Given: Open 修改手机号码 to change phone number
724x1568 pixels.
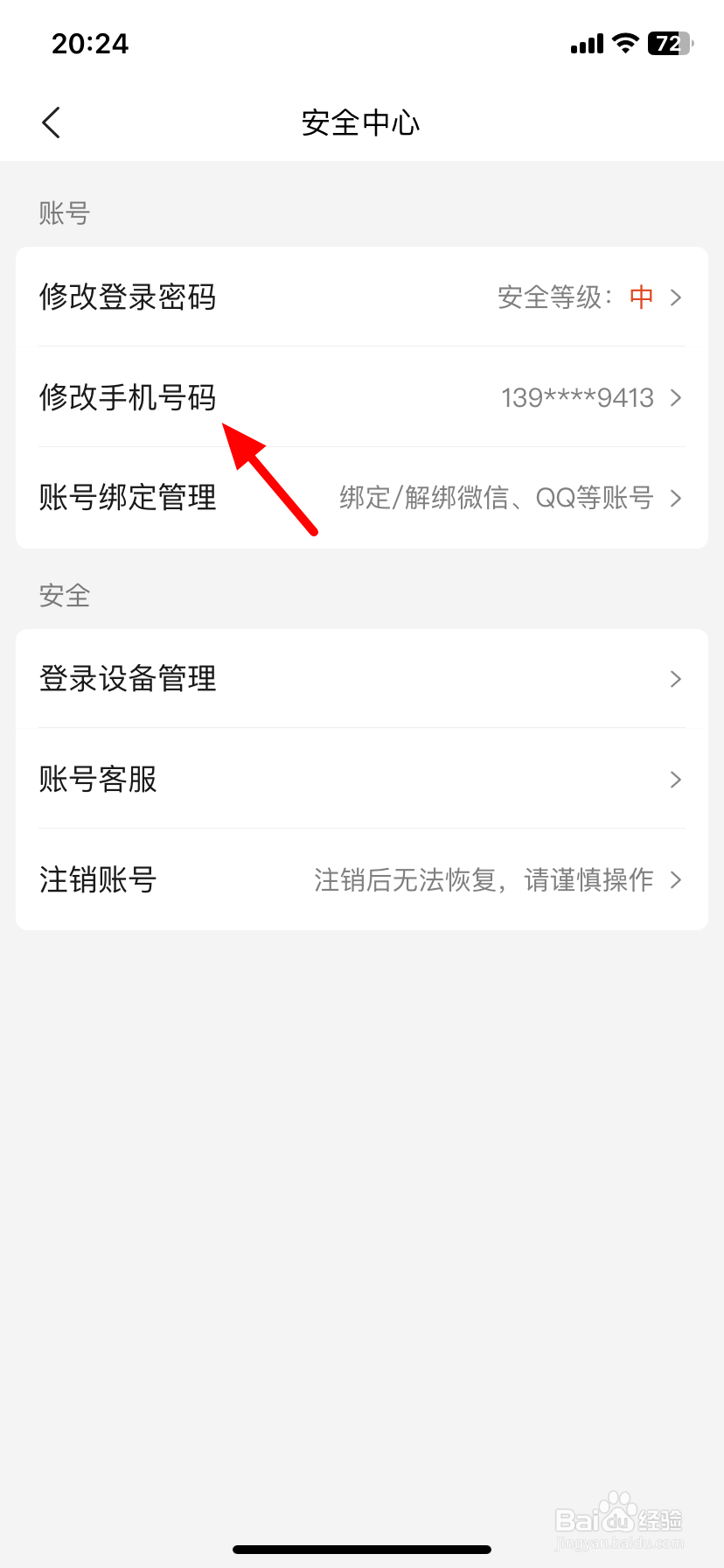Looking at the screenshot, I should 128,397.
